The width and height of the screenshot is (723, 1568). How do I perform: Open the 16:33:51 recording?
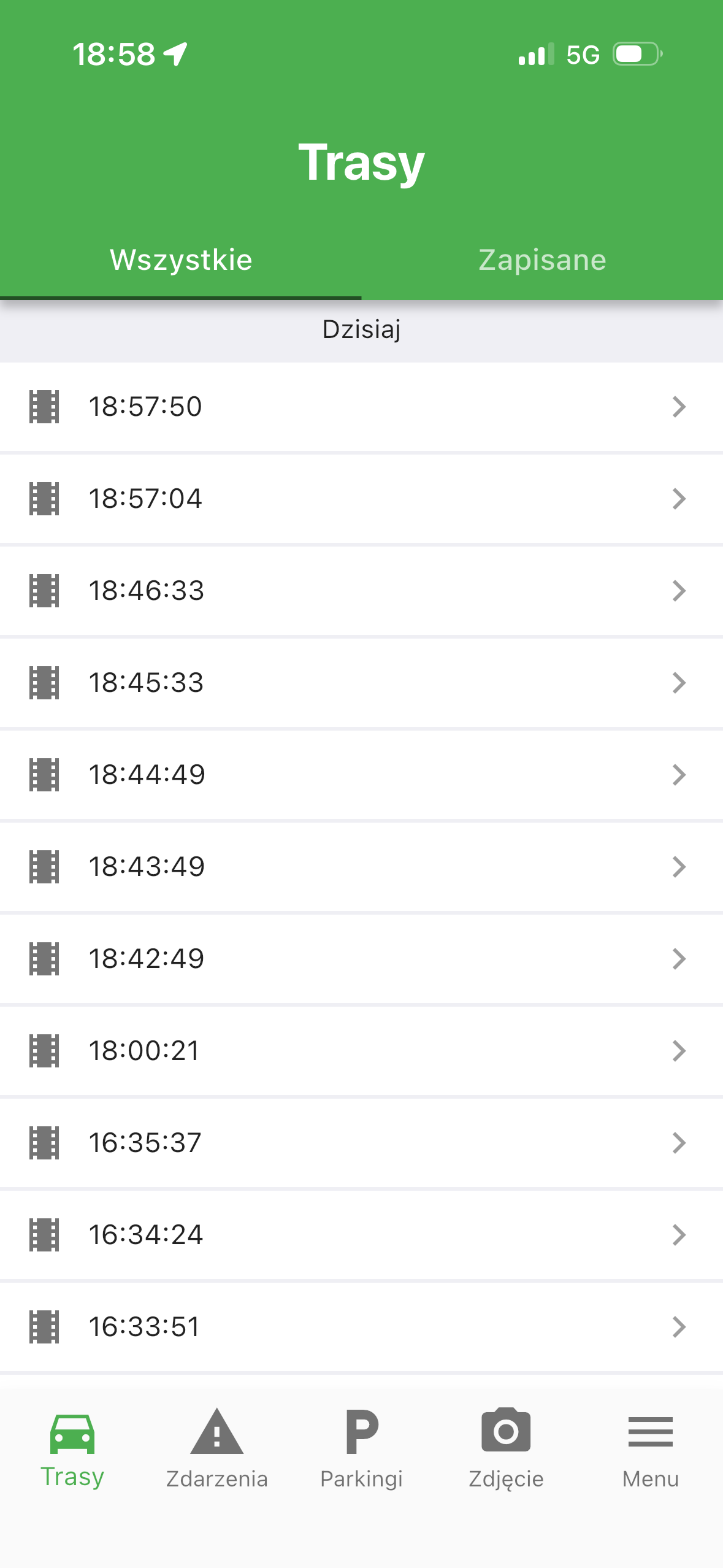click(361, 1327)
